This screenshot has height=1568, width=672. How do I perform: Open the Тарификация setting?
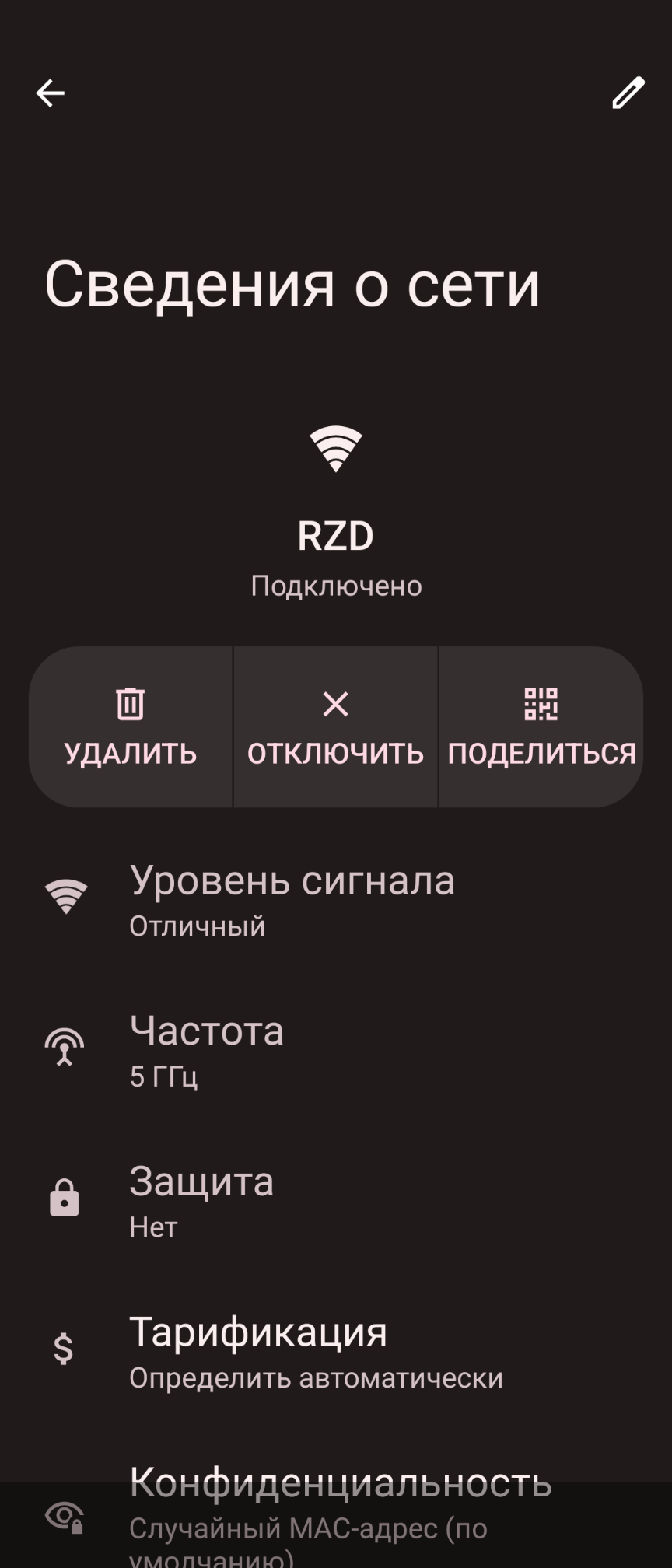tap(315, 1353)
